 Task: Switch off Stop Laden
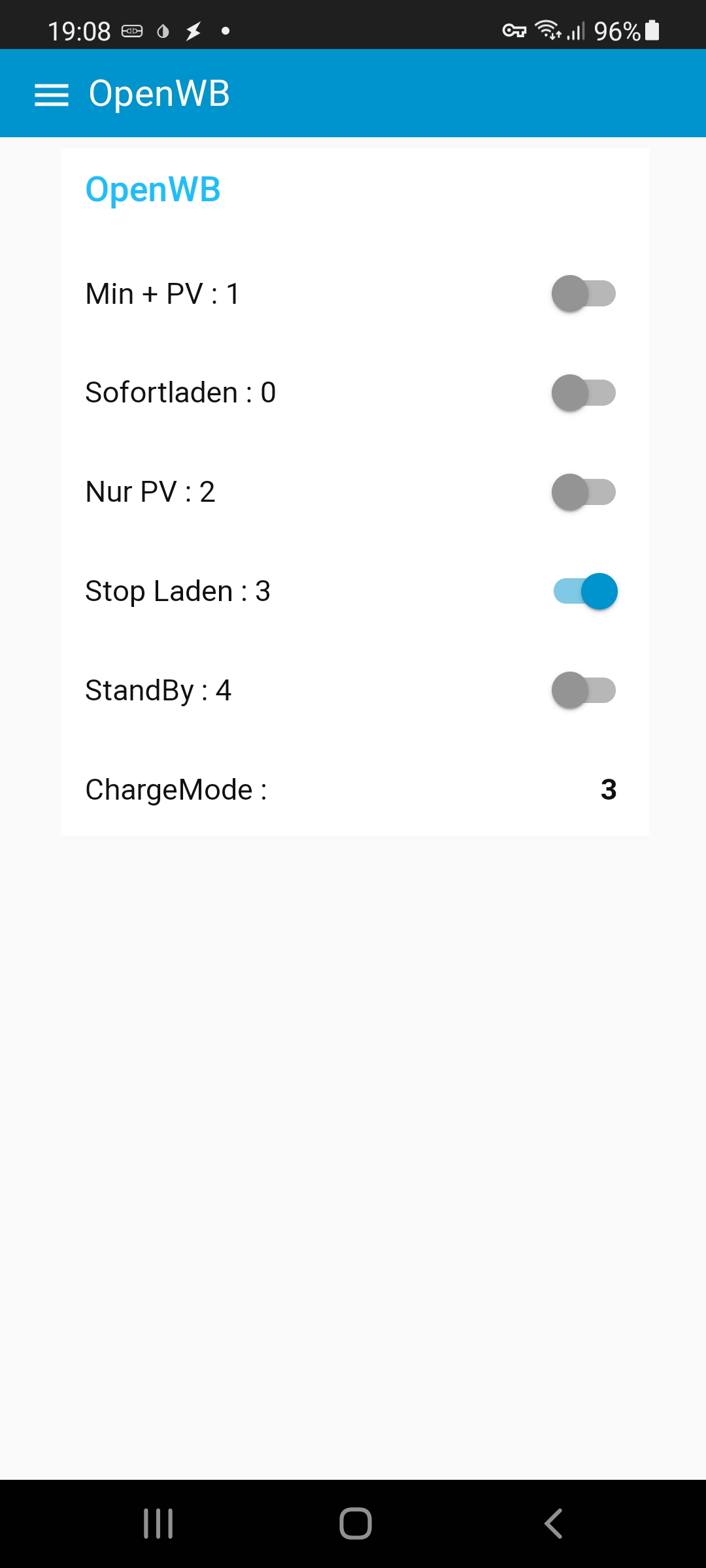[x=585, y=591]
